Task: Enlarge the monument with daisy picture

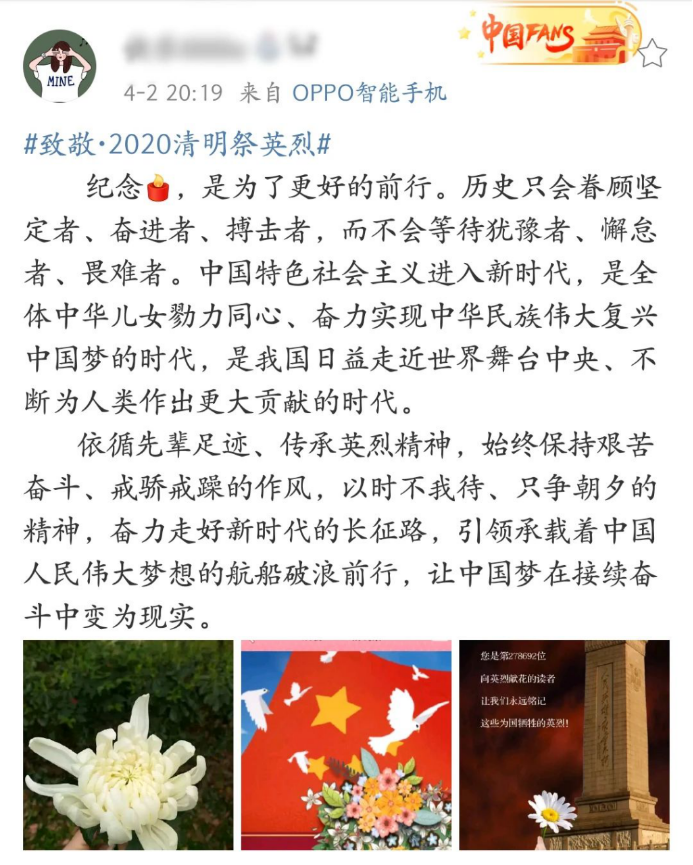Action: click(x=564, y=745)
